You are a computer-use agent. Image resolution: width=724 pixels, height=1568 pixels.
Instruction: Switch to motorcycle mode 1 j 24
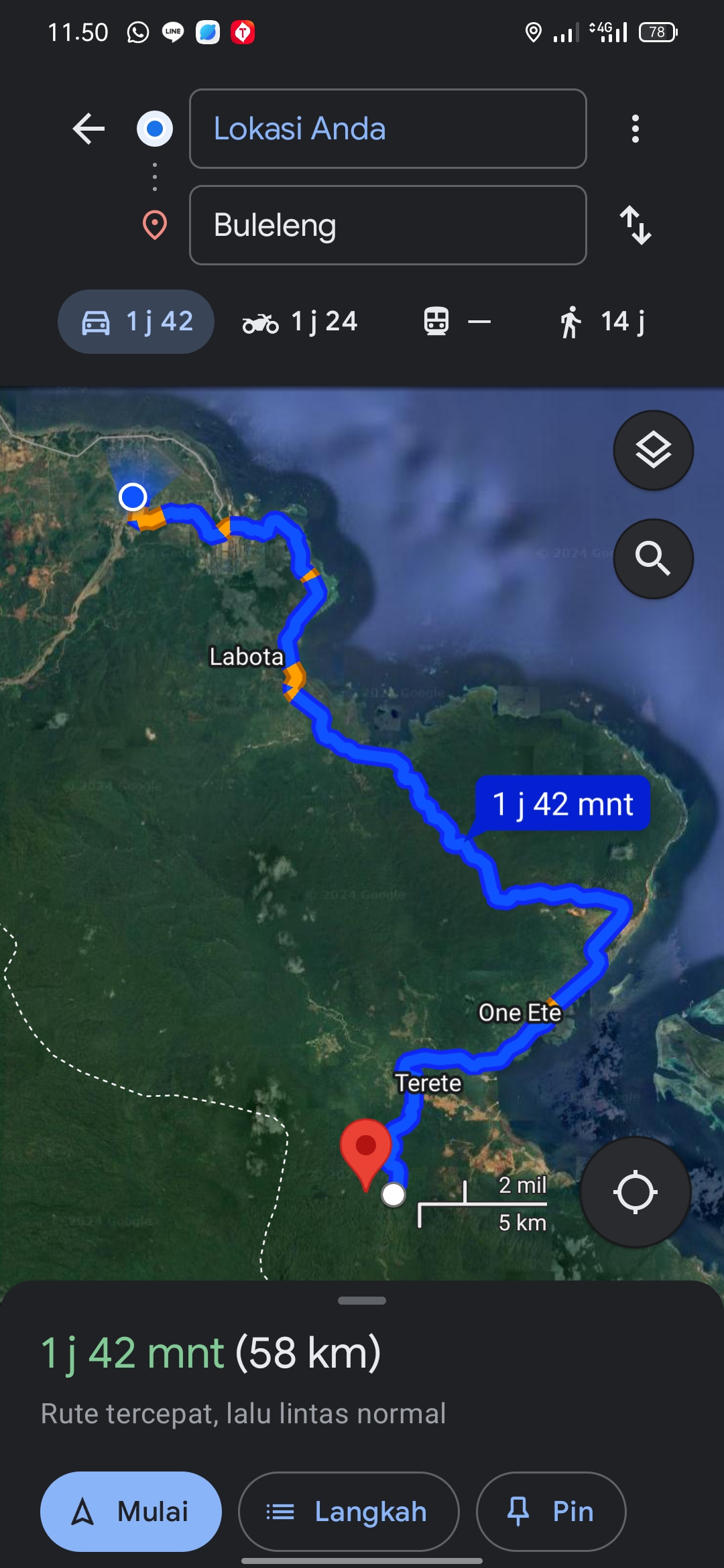coord(300,322)
